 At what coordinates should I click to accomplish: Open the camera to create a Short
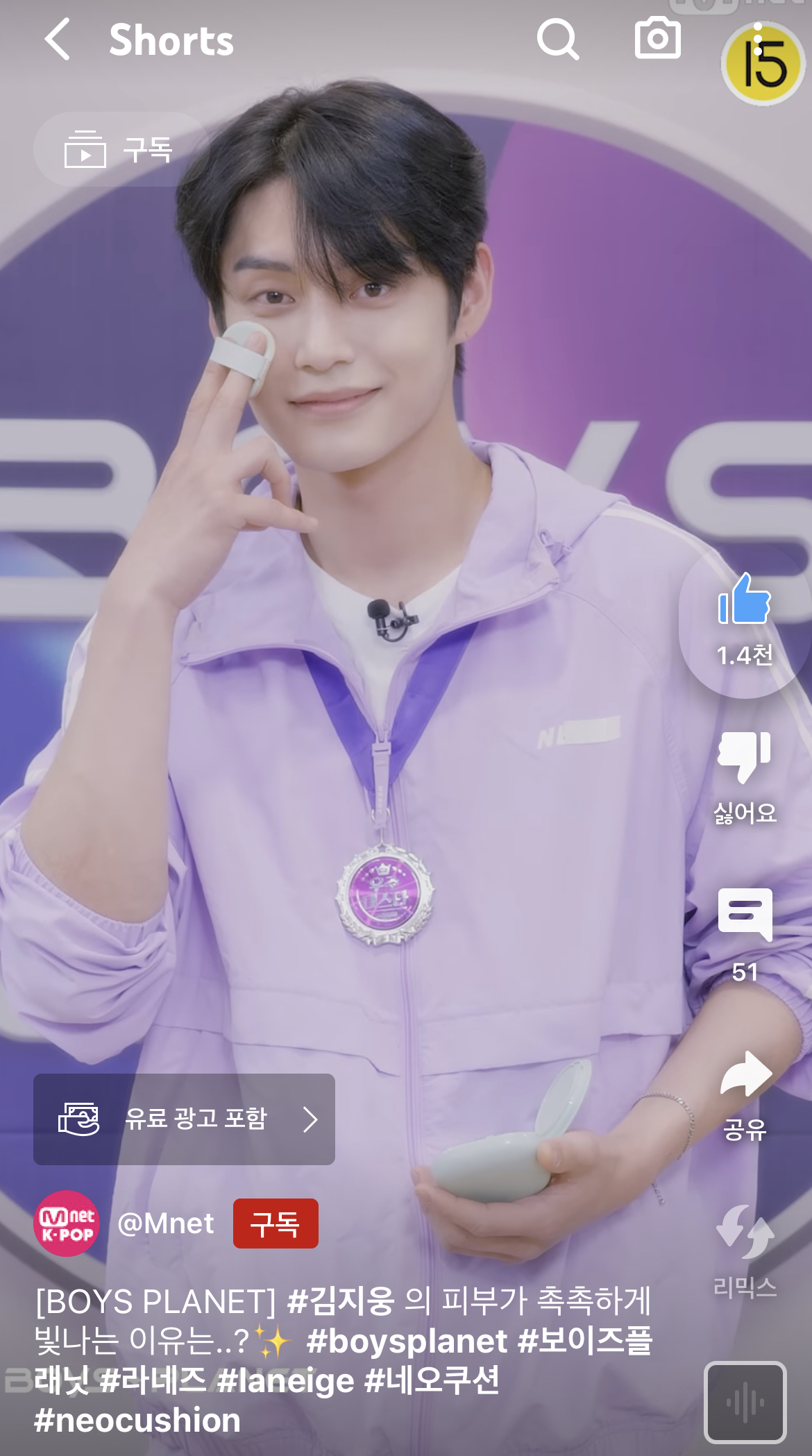(x=657, y=38)
